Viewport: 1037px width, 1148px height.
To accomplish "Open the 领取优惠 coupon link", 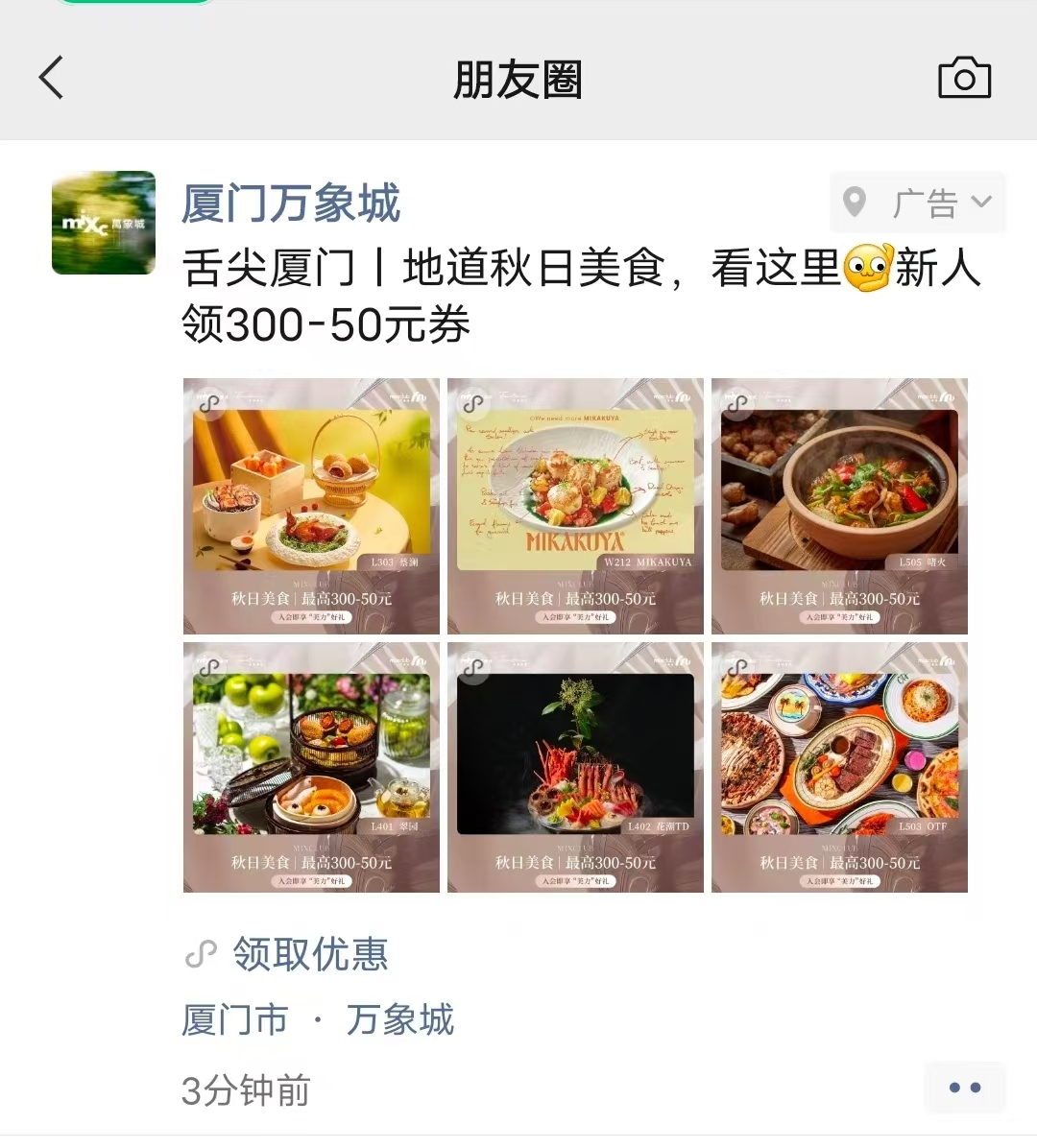I will point(309,954).
